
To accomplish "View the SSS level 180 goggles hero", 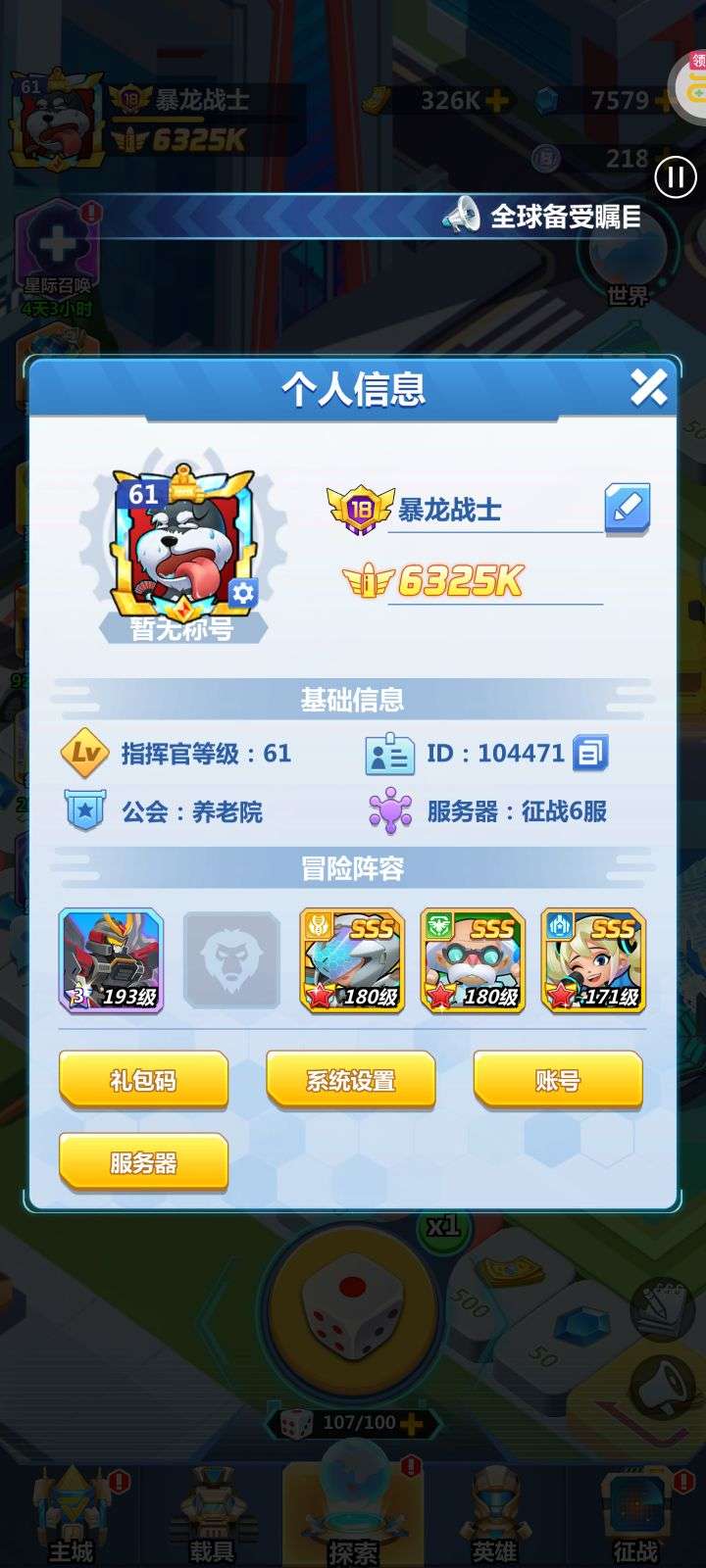I will point(473,960).
